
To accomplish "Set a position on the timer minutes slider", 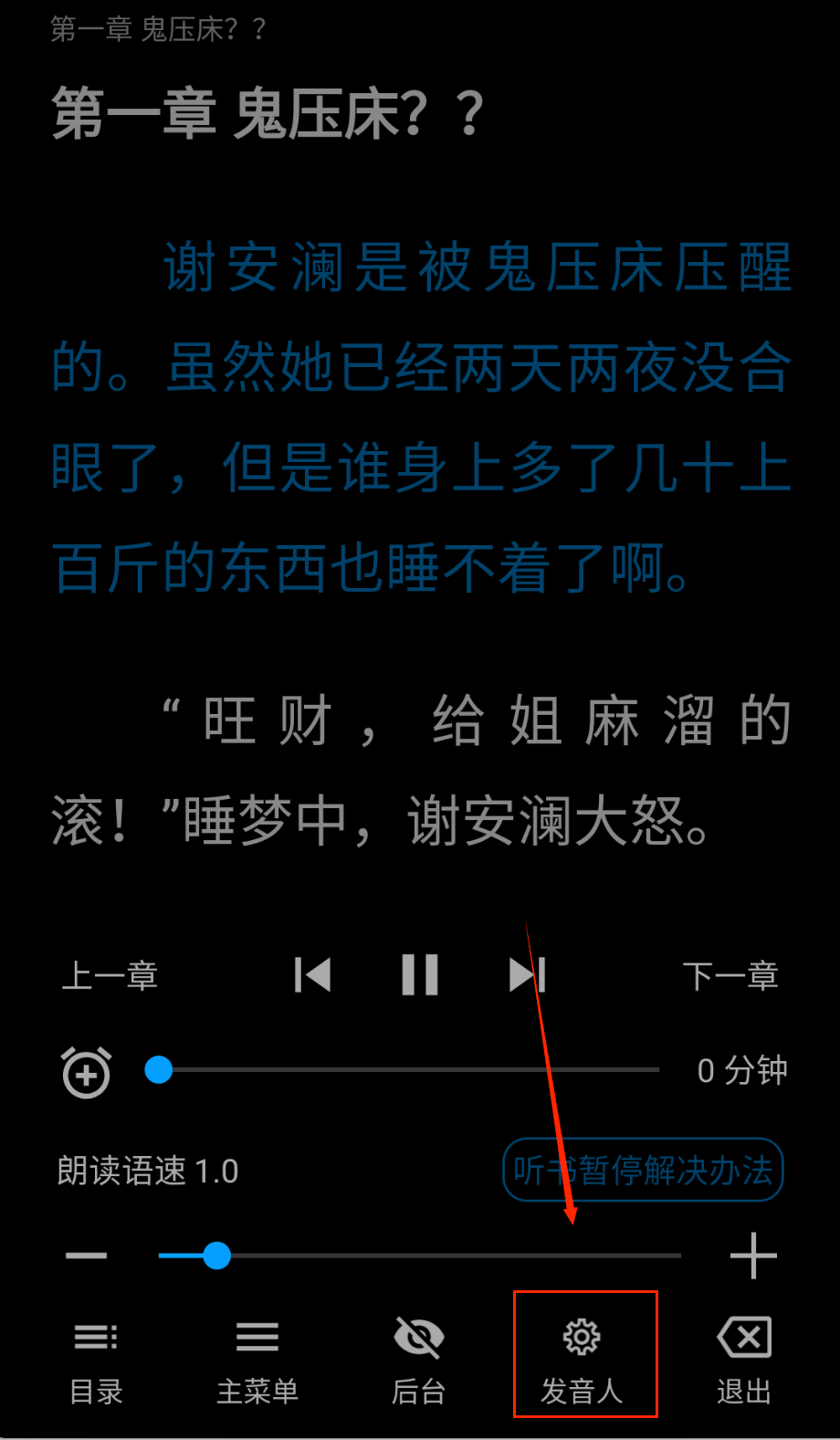I will pos(411,1069).
